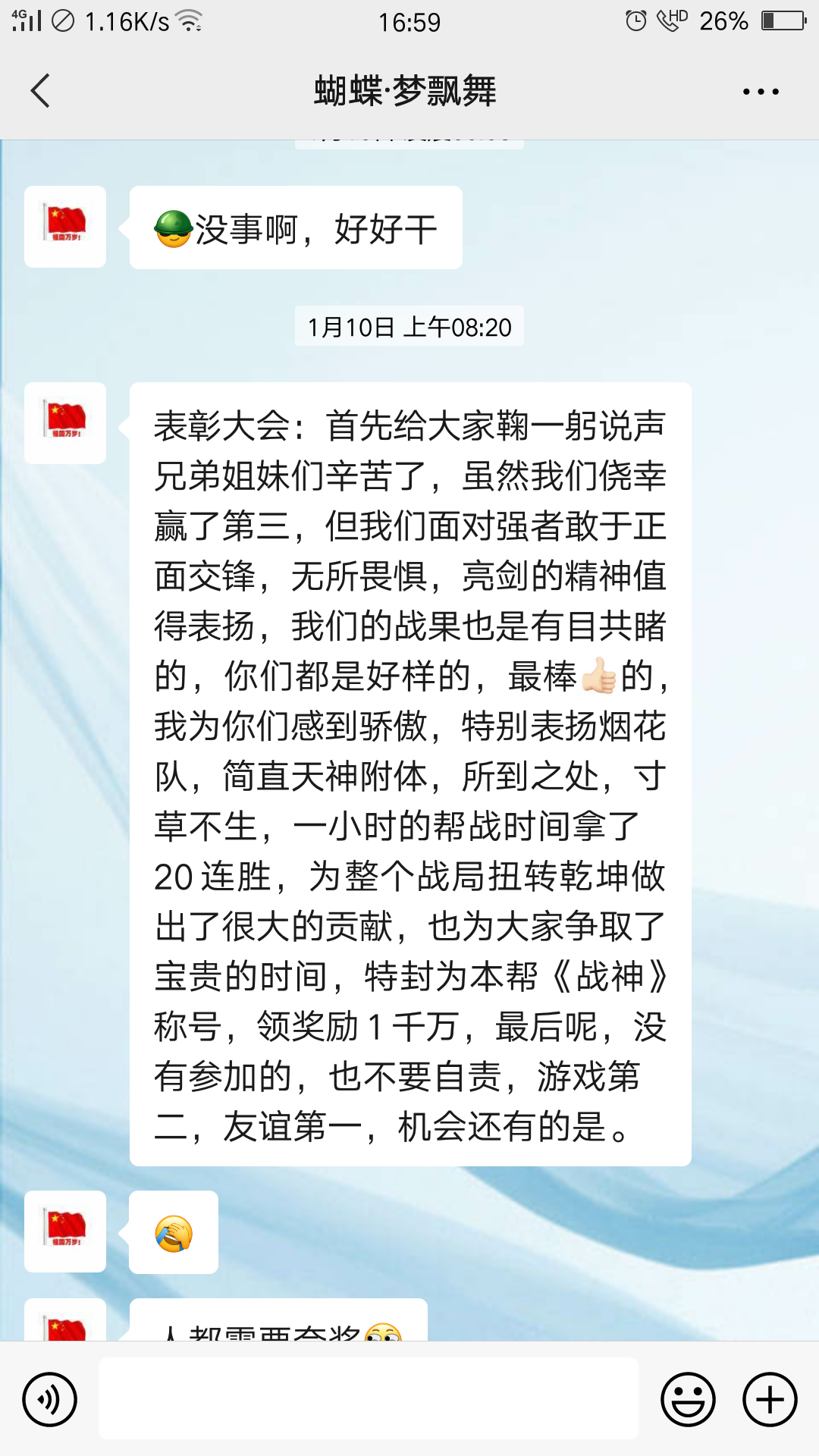Open the emoji picker
The image size is (819, 1456).
click(688, 1399)
